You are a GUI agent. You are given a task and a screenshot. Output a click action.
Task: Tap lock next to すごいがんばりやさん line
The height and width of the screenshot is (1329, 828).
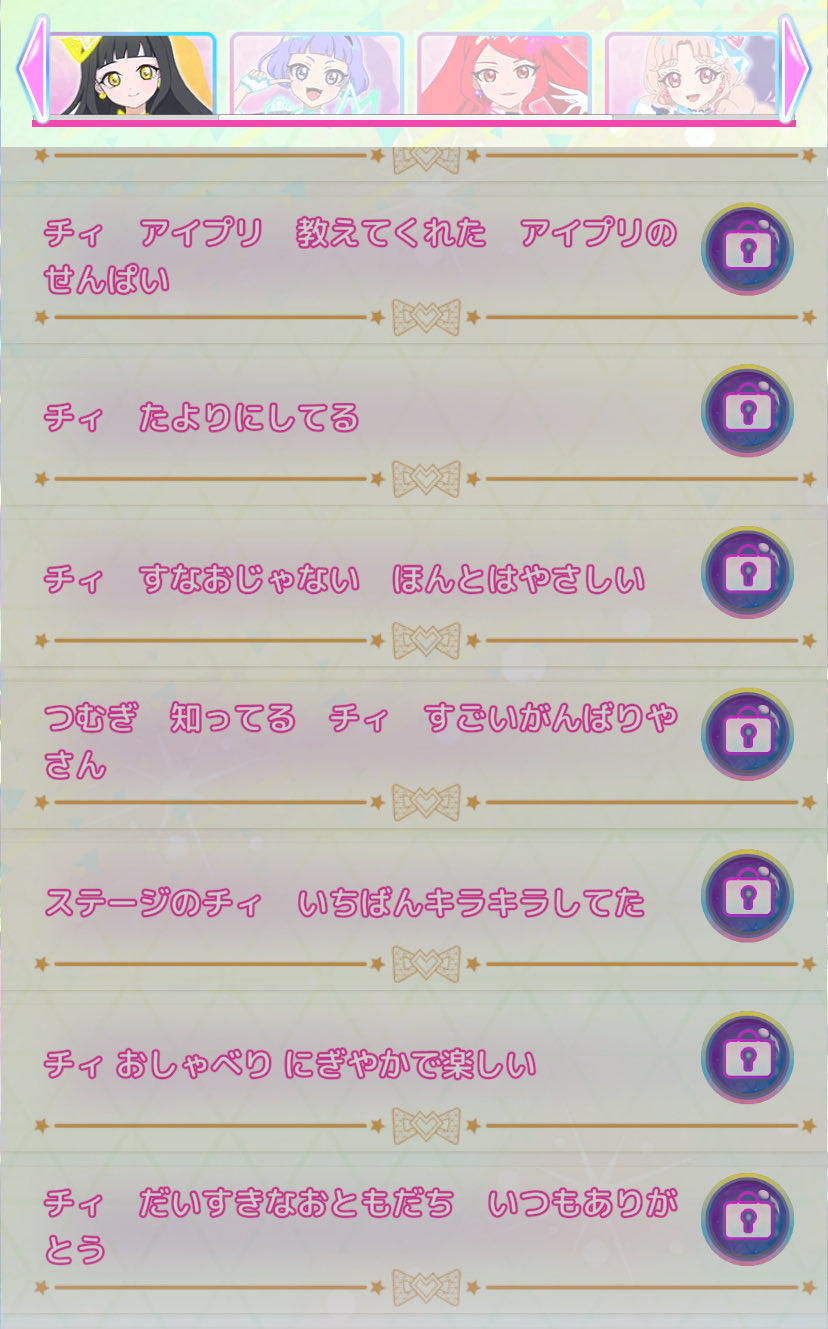(x=747, y=735)
